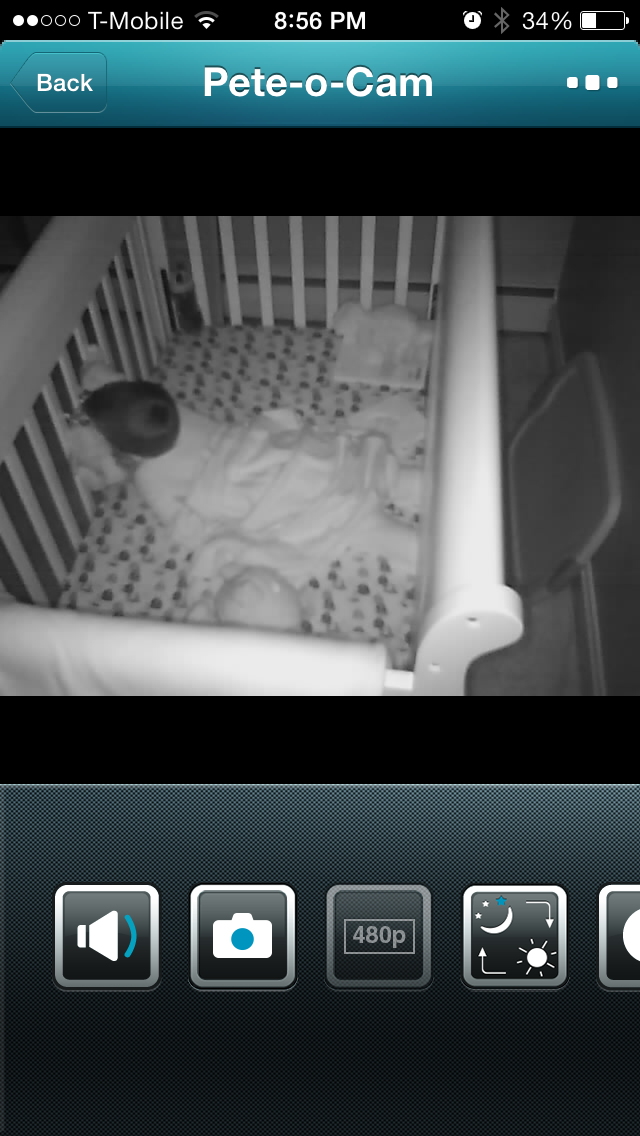Switch day/night vision mode

pyautogui.click(x=515, y=937)
